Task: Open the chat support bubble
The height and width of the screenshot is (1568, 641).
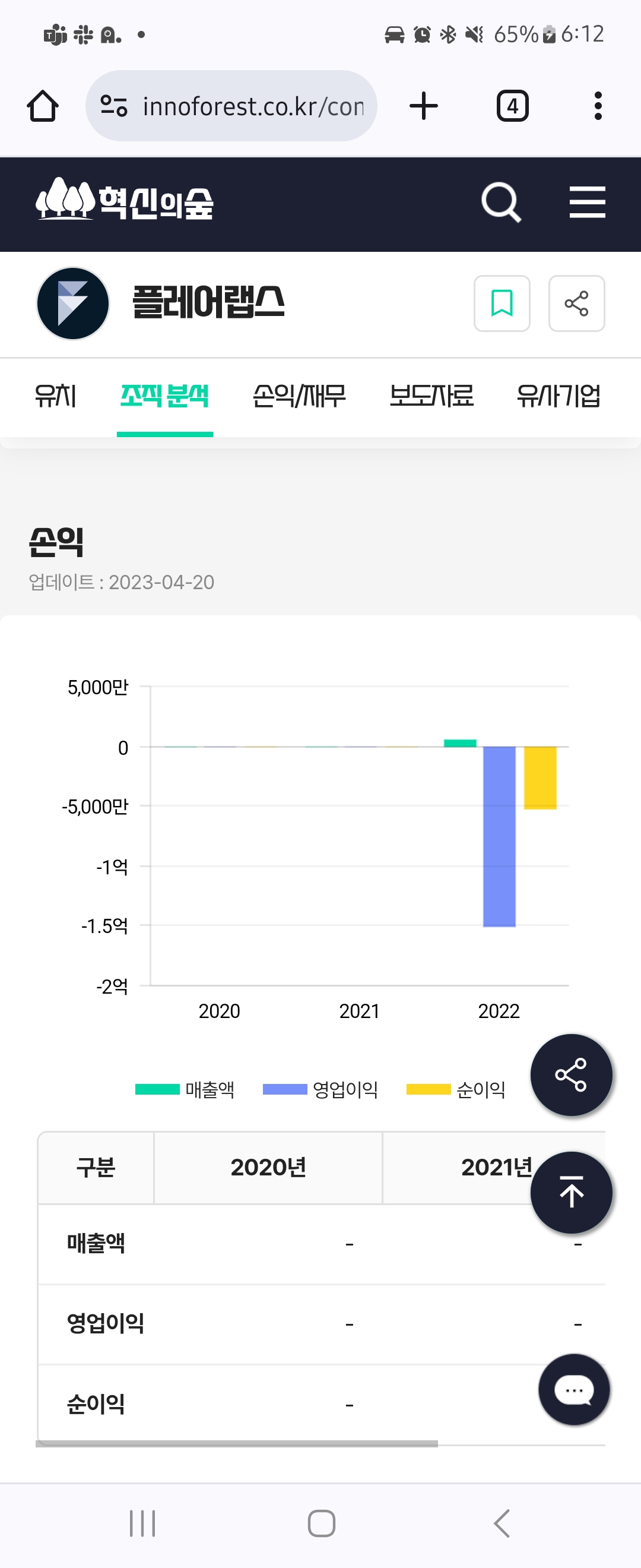Action: point(573,1390)
